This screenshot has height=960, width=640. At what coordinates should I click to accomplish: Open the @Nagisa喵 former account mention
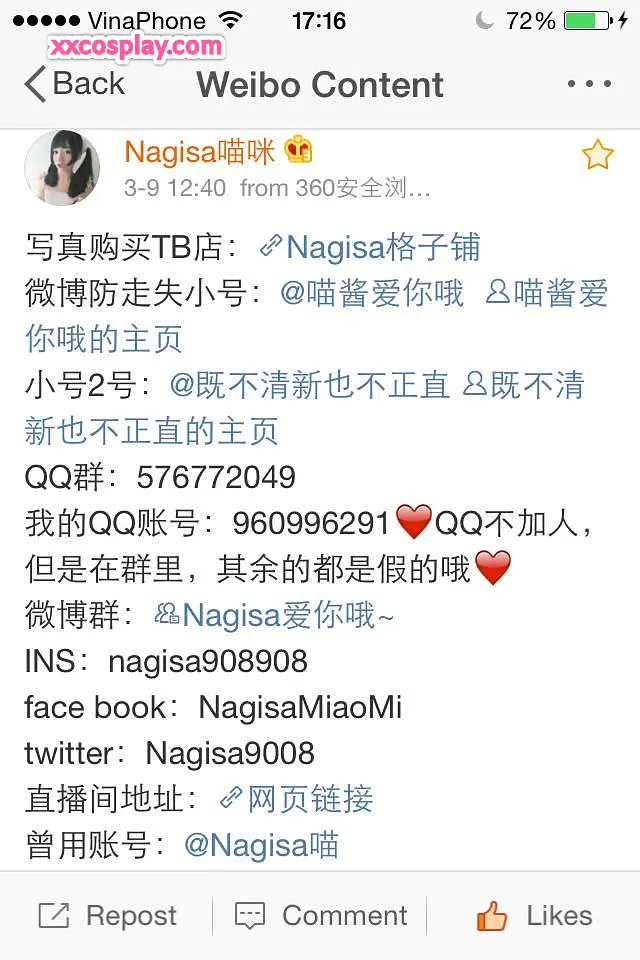(262, 845)
